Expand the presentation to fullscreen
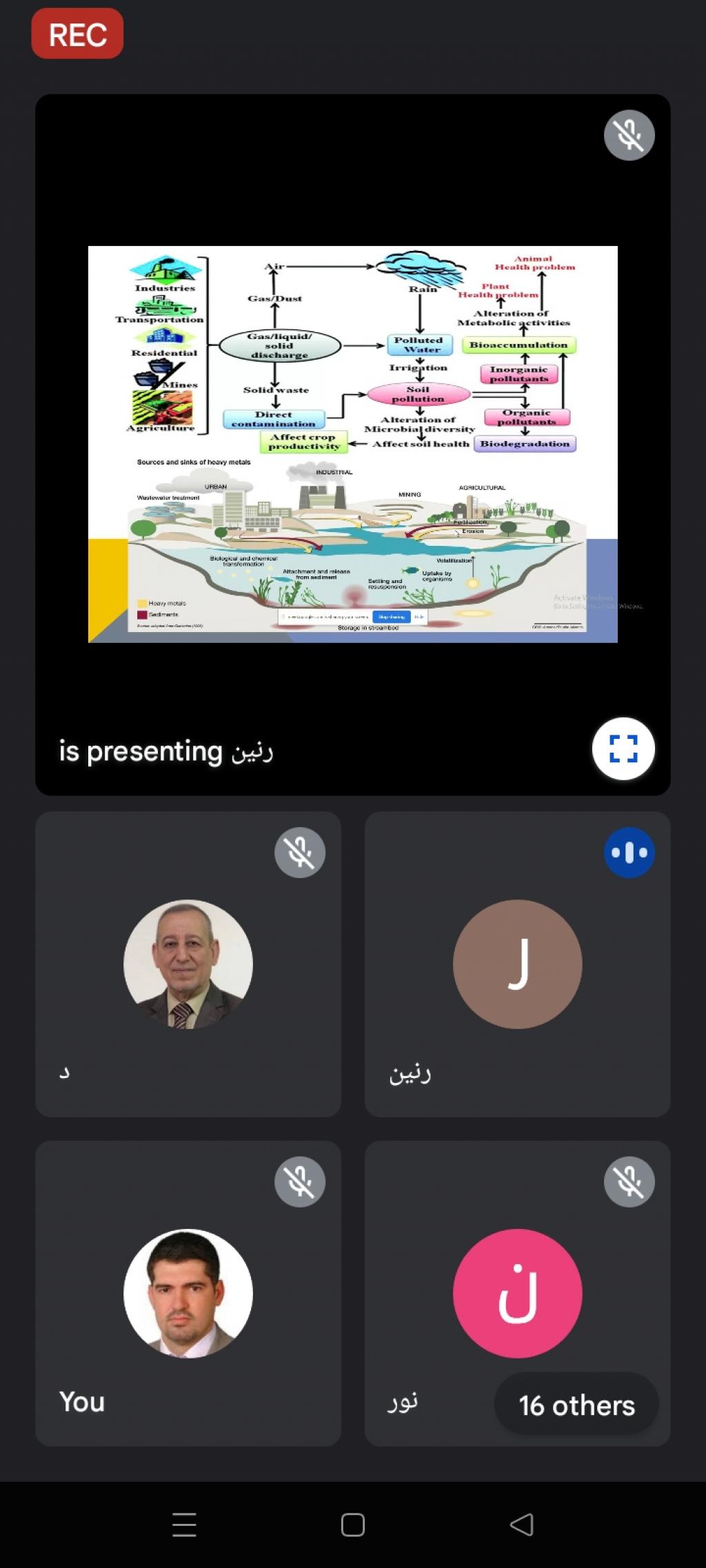Image resolution: width=706 pixels, height=1568 pixels. pos(623,749)
